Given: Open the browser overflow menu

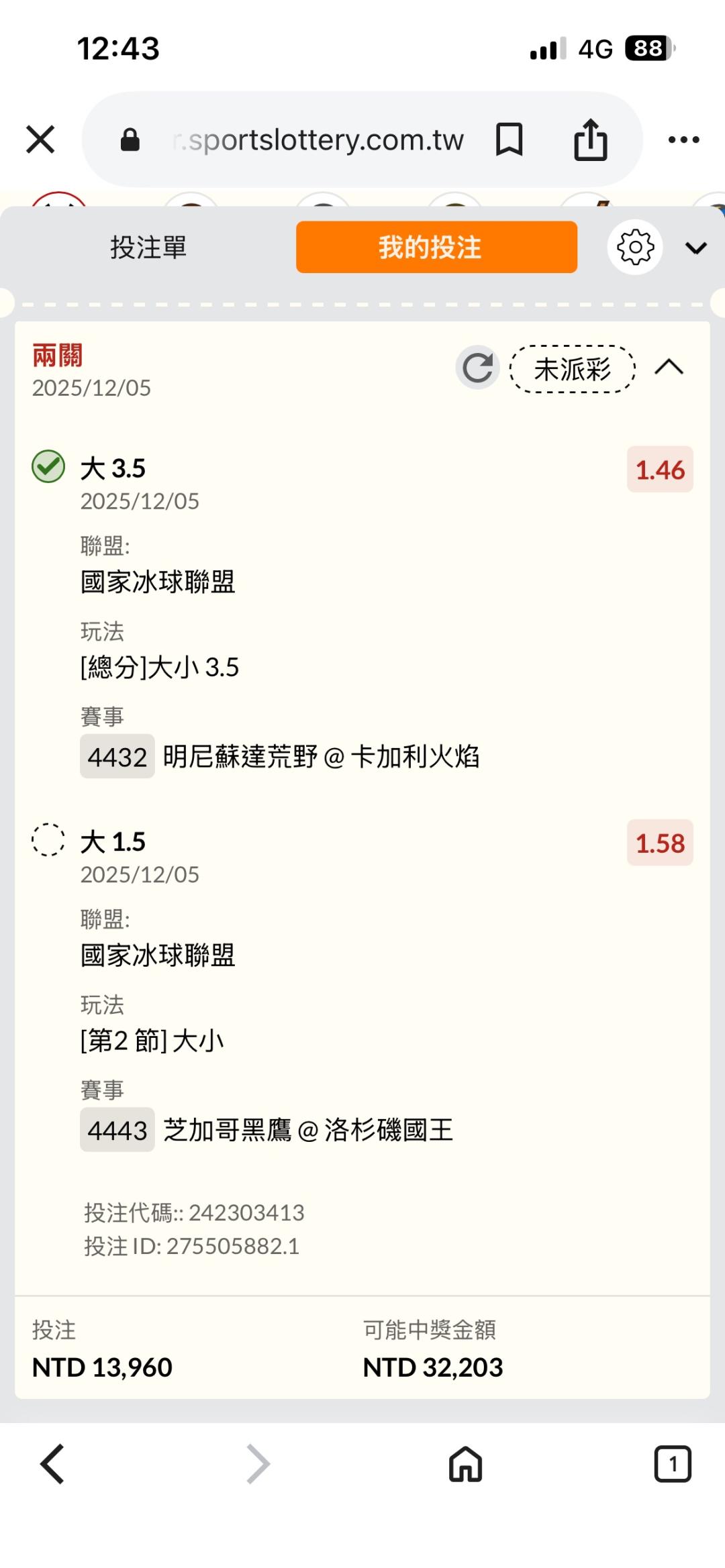Looking at the screenshot, I should (x=683, y=140).
